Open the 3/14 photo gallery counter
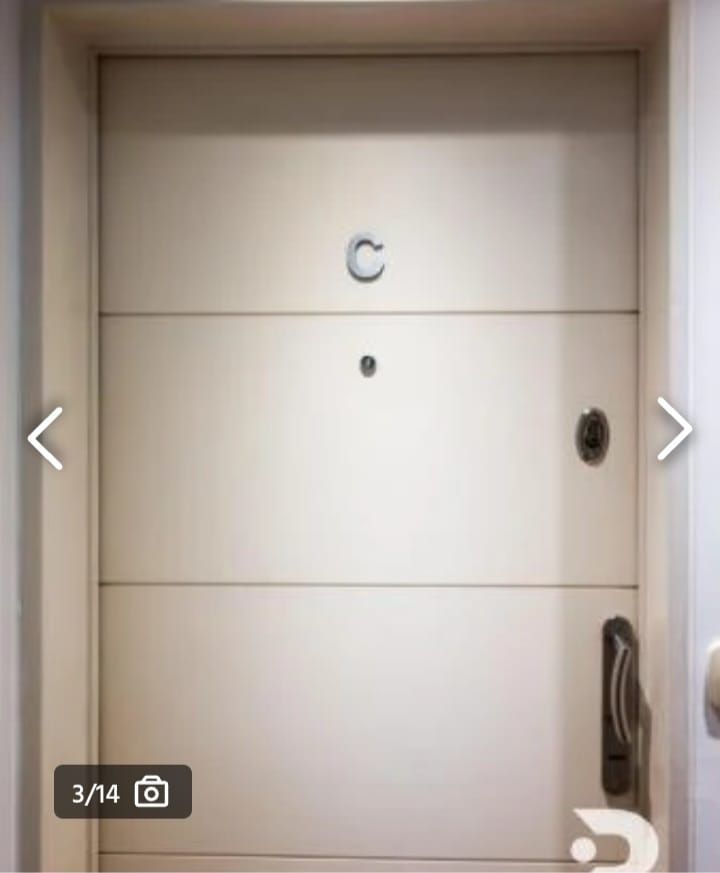 tap(122, 792)
